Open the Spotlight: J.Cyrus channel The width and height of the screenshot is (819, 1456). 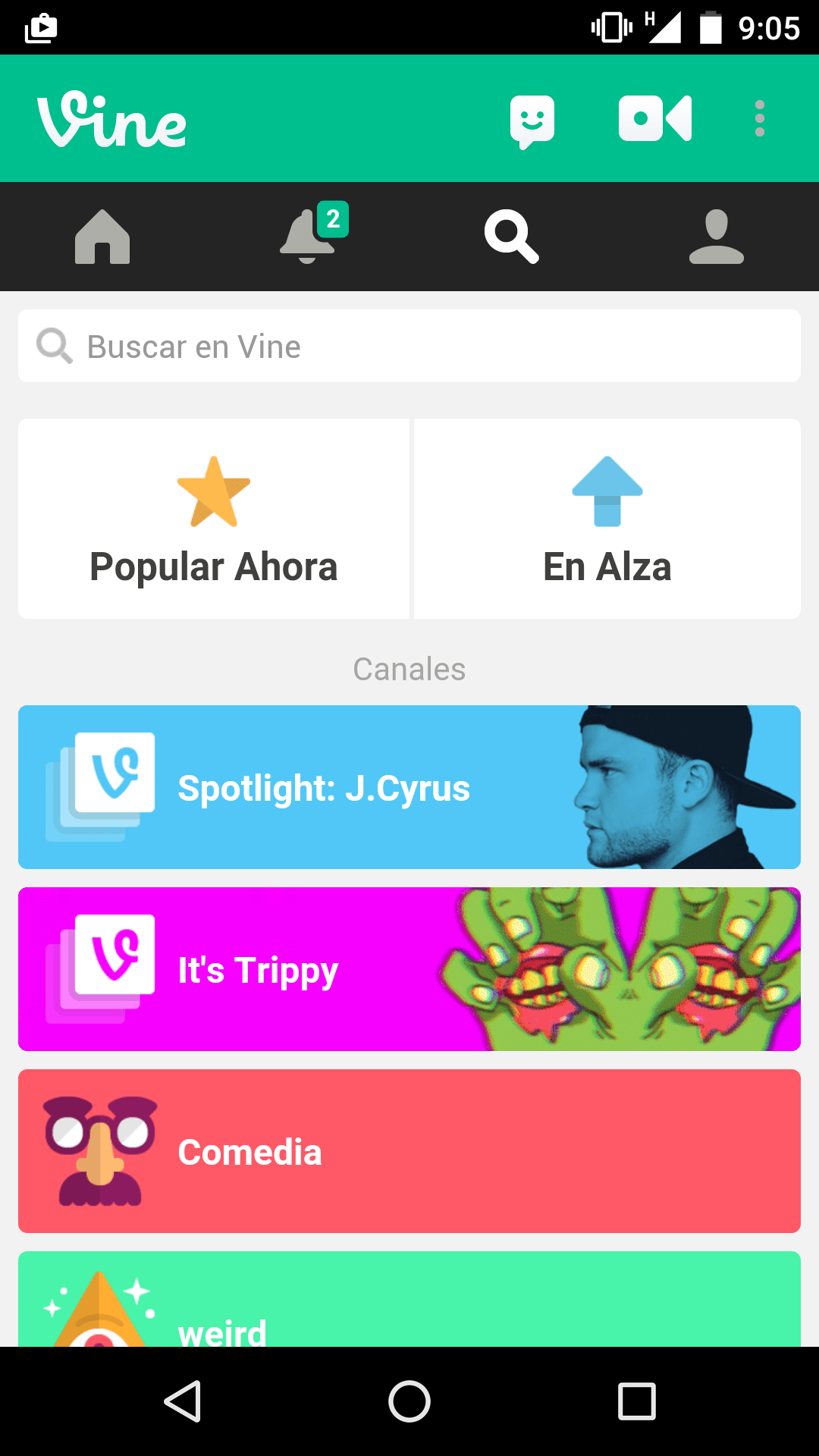(409, 787)
